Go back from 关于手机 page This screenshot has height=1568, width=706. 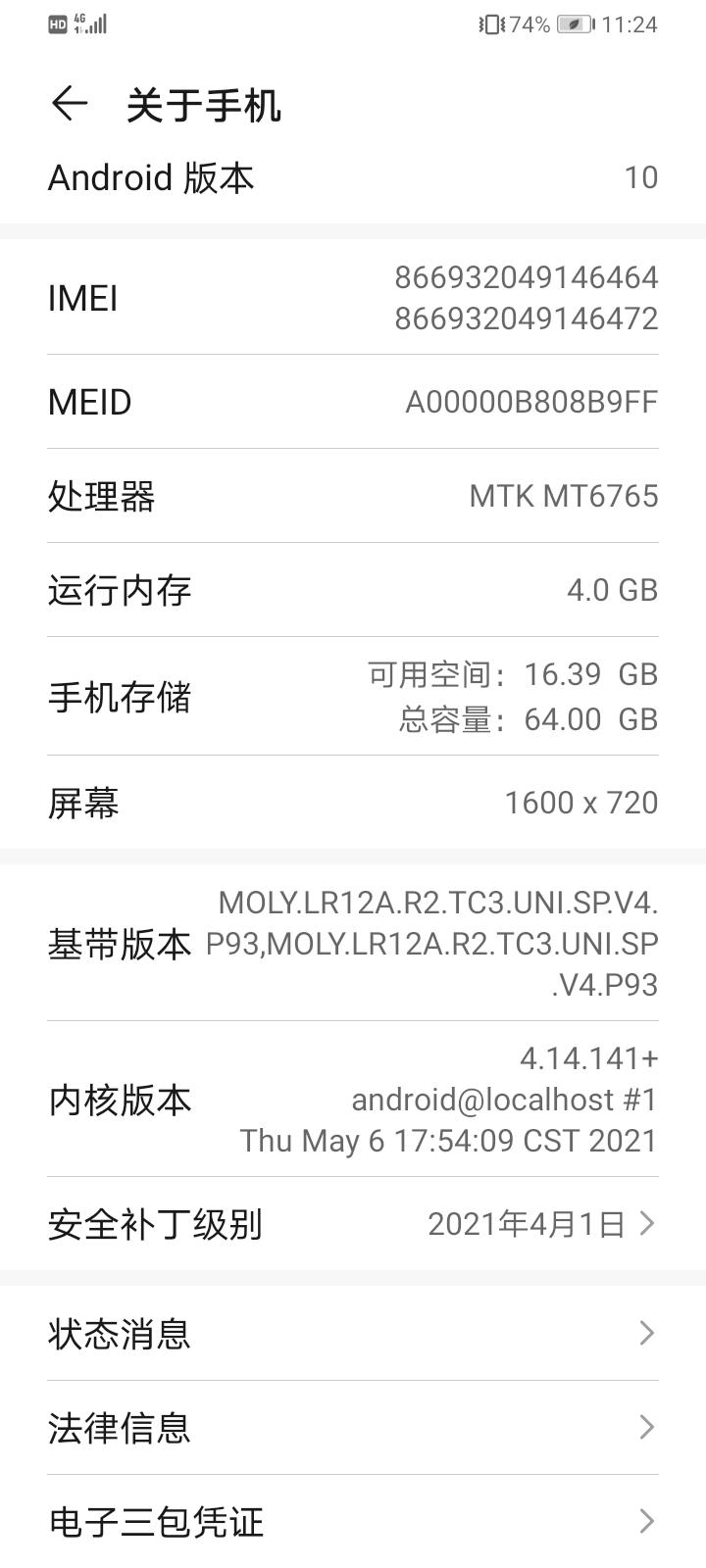click(x=69, y=103)
